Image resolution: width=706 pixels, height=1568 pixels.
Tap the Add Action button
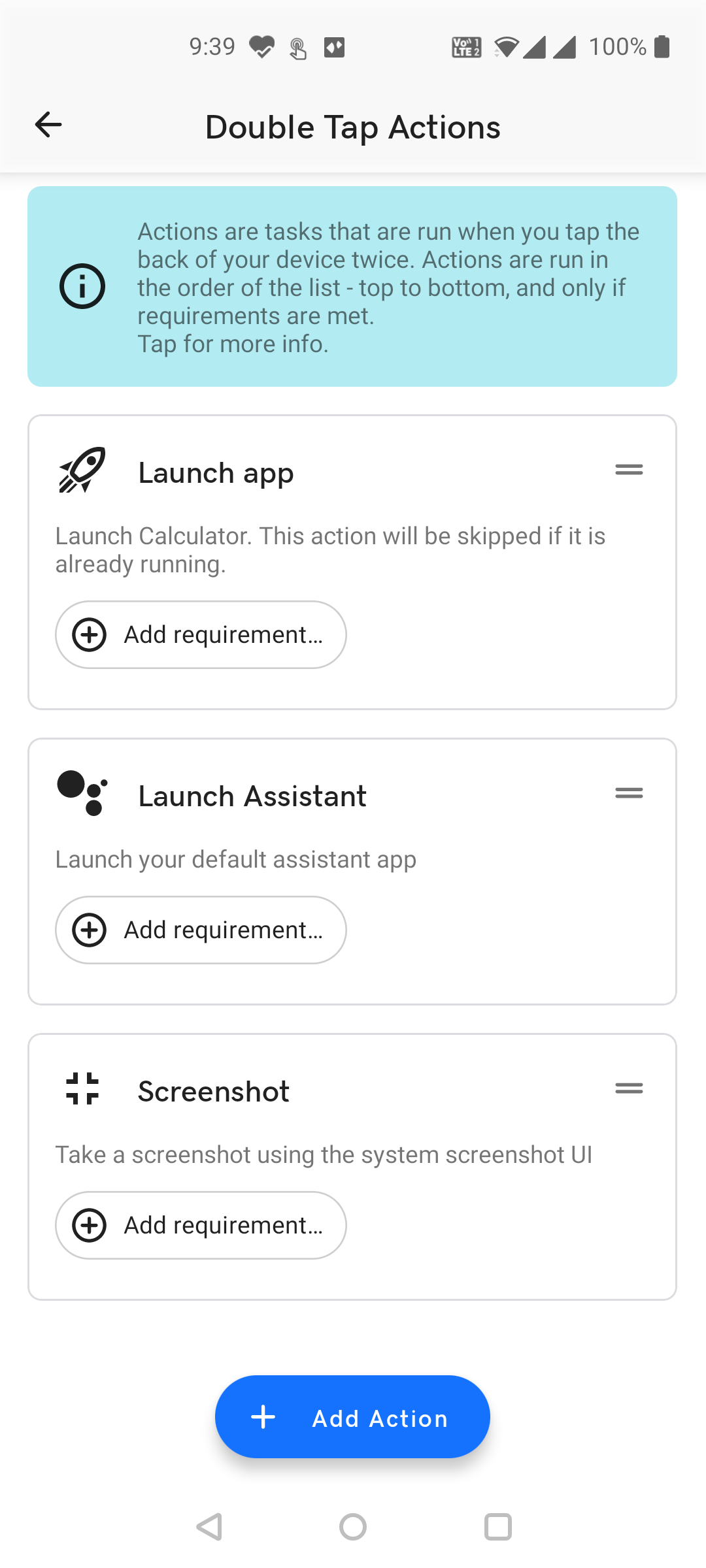[x=352, y=1417]
